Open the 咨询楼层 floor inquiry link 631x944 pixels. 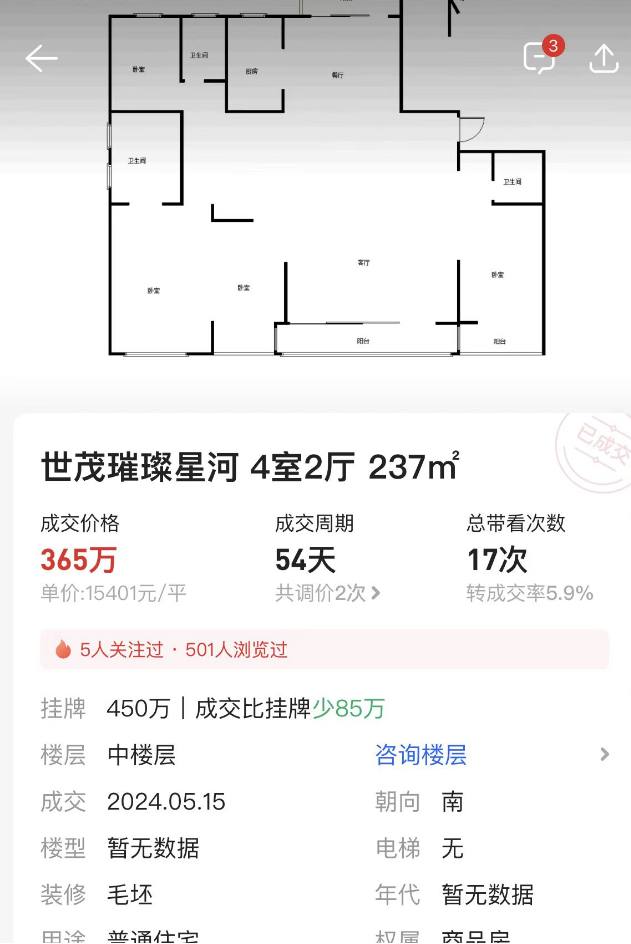[421, 755]
